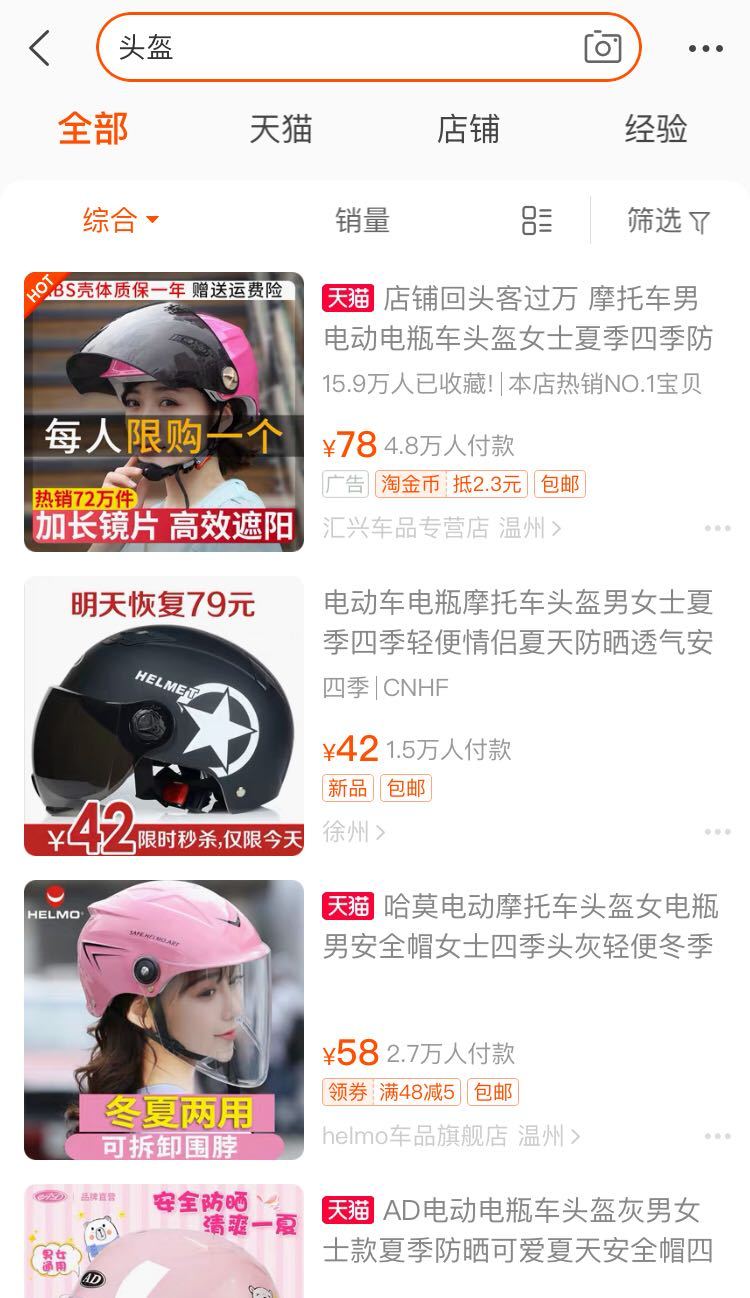
Task: Open the AD电动电瓶车头盔 listing
Action: click(x=517, y=1230)
